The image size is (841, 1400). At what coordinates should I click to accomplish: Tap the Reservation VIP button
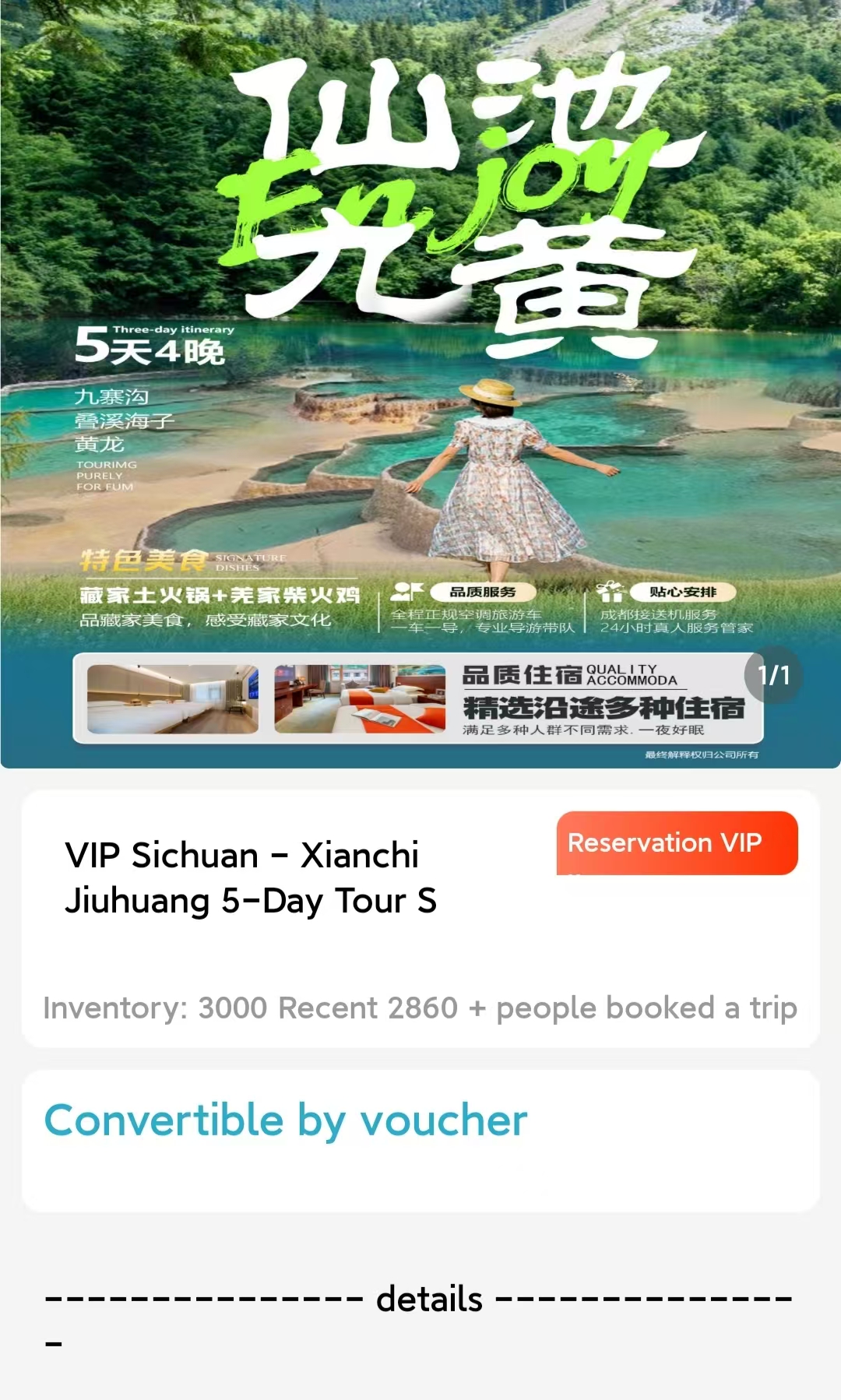point(676,842)
